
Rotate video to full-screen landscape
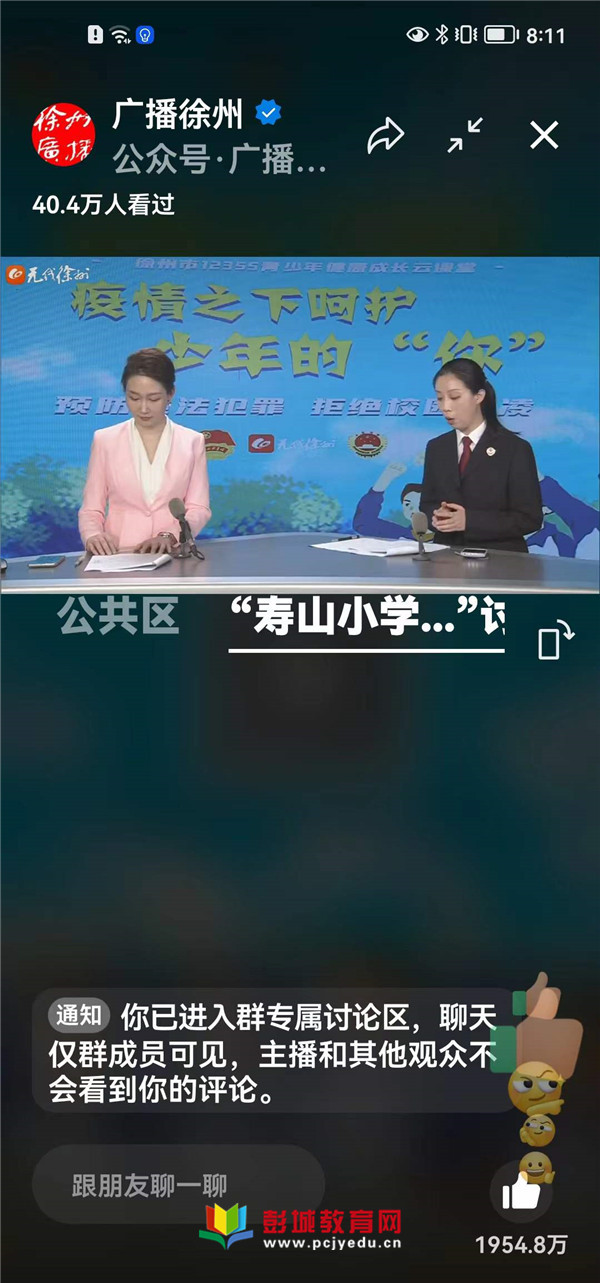[x=556, y=641]
